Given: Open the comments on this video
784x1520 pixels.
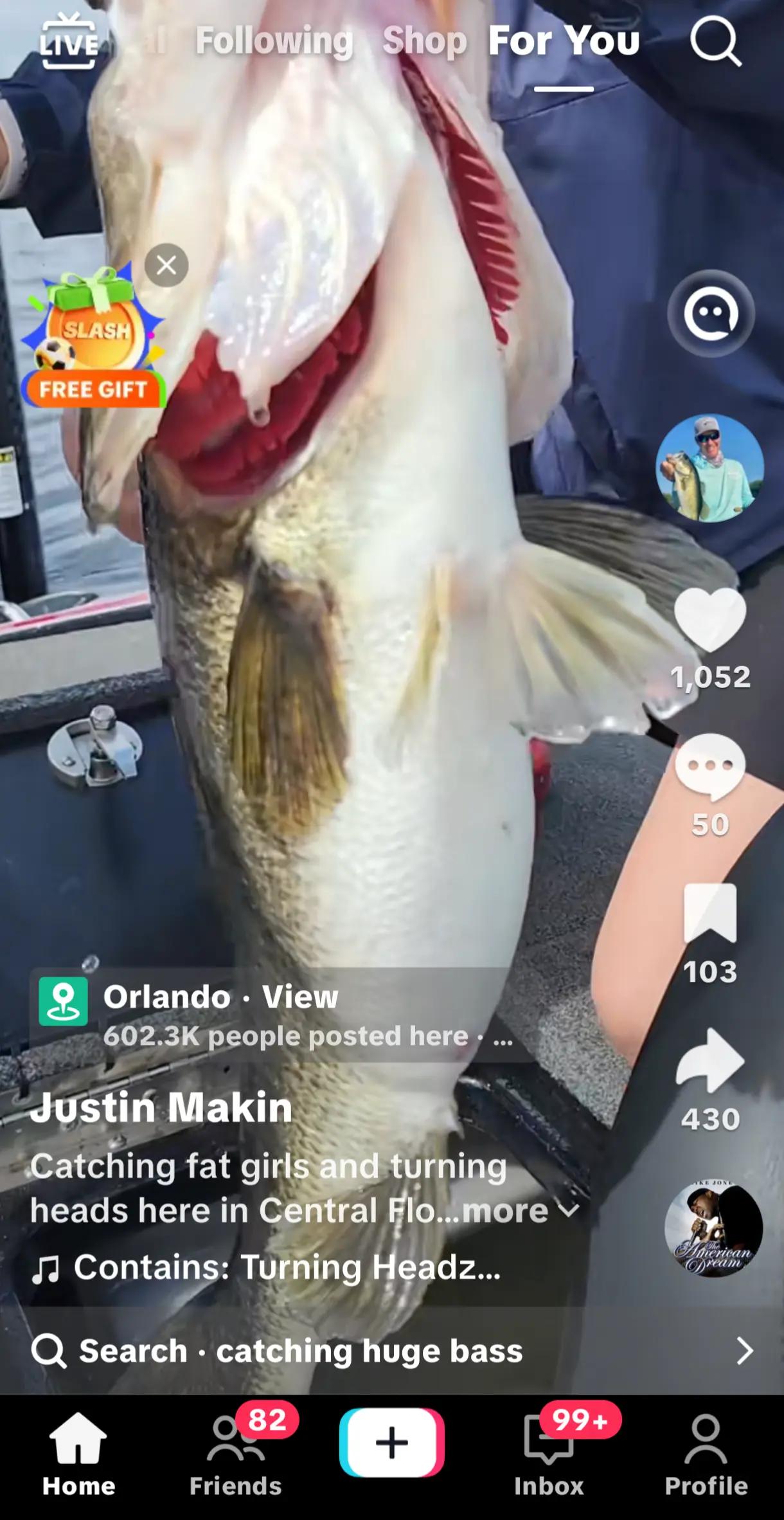Looking at the screenshot, I should pyautogui.click(x=710, y=766).
